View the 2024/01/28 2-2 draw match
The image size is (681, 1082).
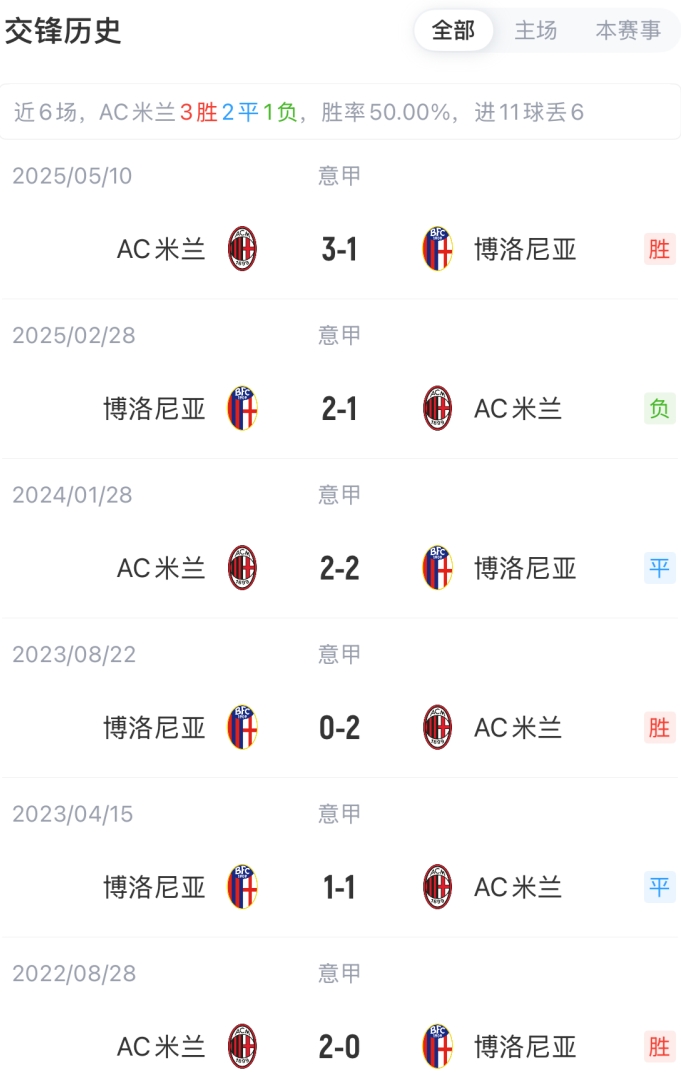(x=340, y=569)
